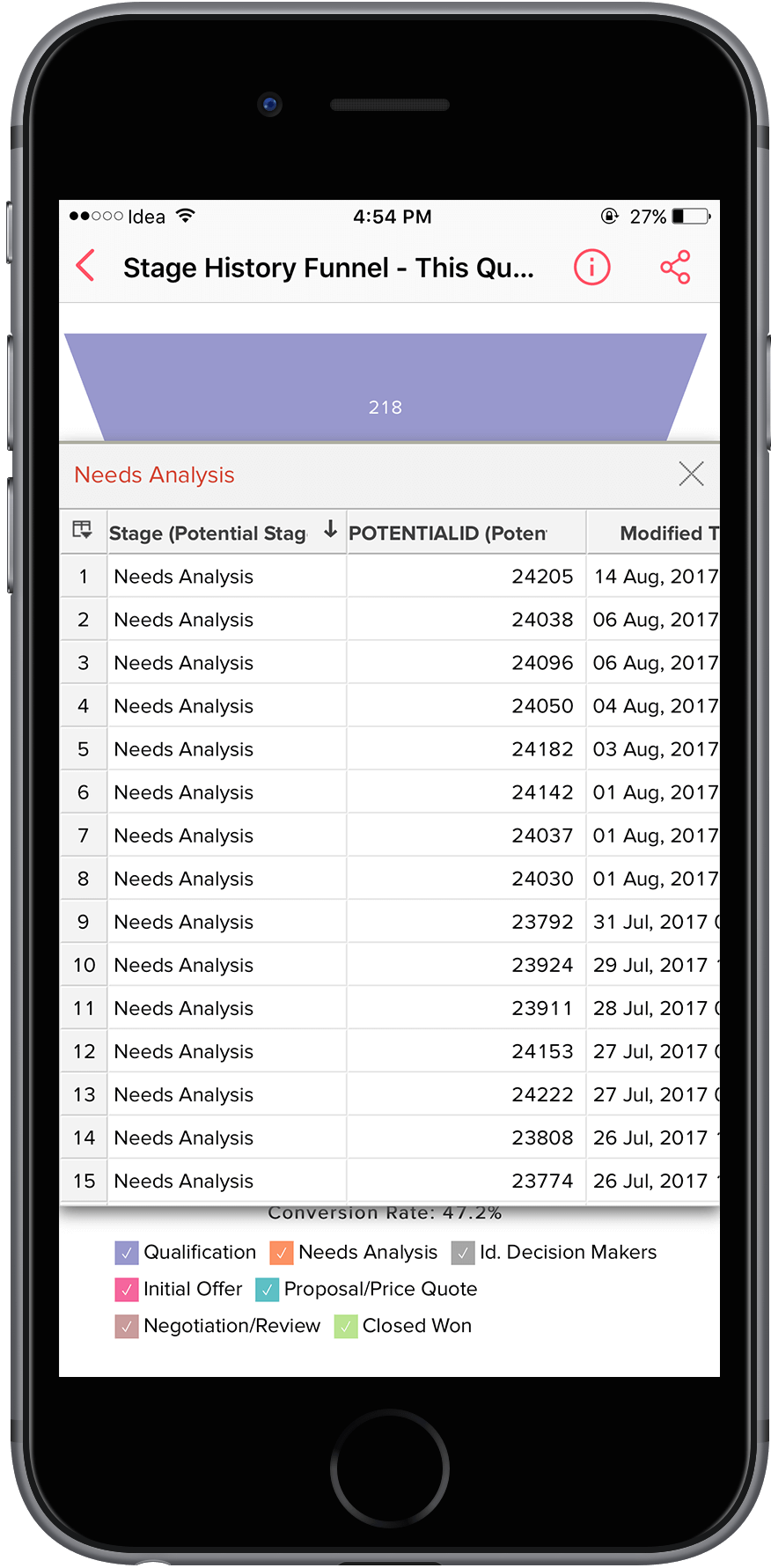Screen dimensions: 771x1568
Task: Toggle Negotiation/Review legend checkbox
Action: [x=127, y=1326]
